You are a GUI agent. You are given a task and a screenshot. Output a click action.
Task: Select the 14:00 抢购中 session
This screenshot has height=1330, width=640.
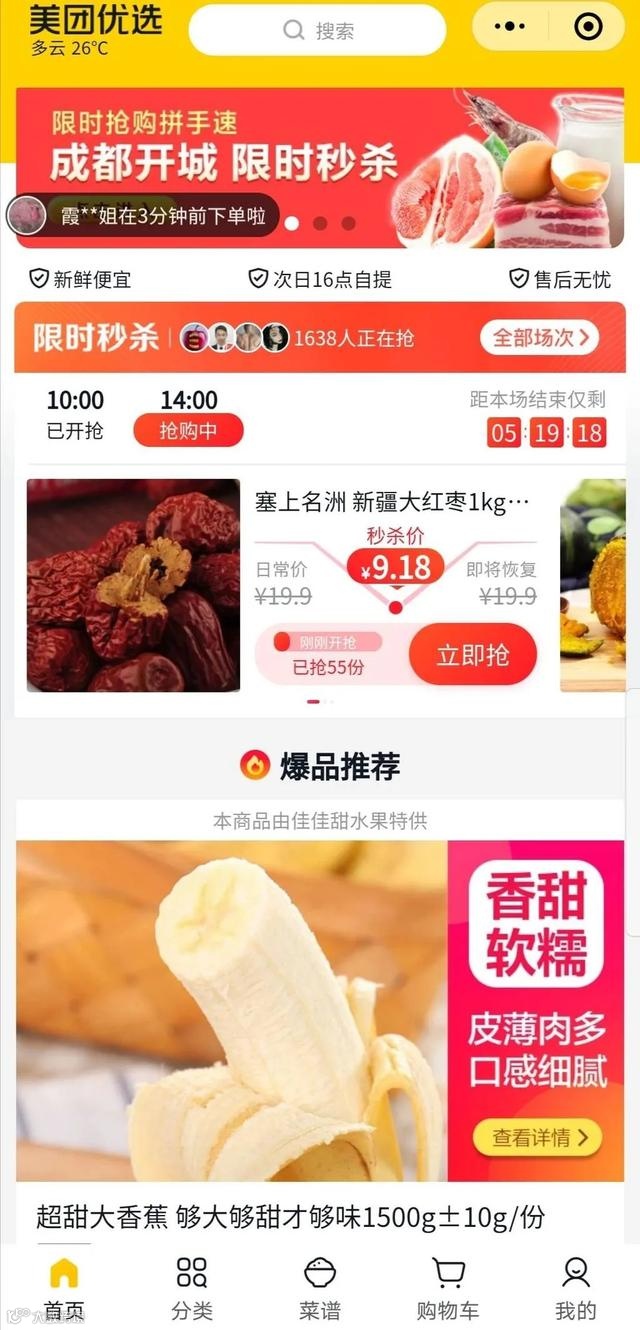click(x=189, y=416)
